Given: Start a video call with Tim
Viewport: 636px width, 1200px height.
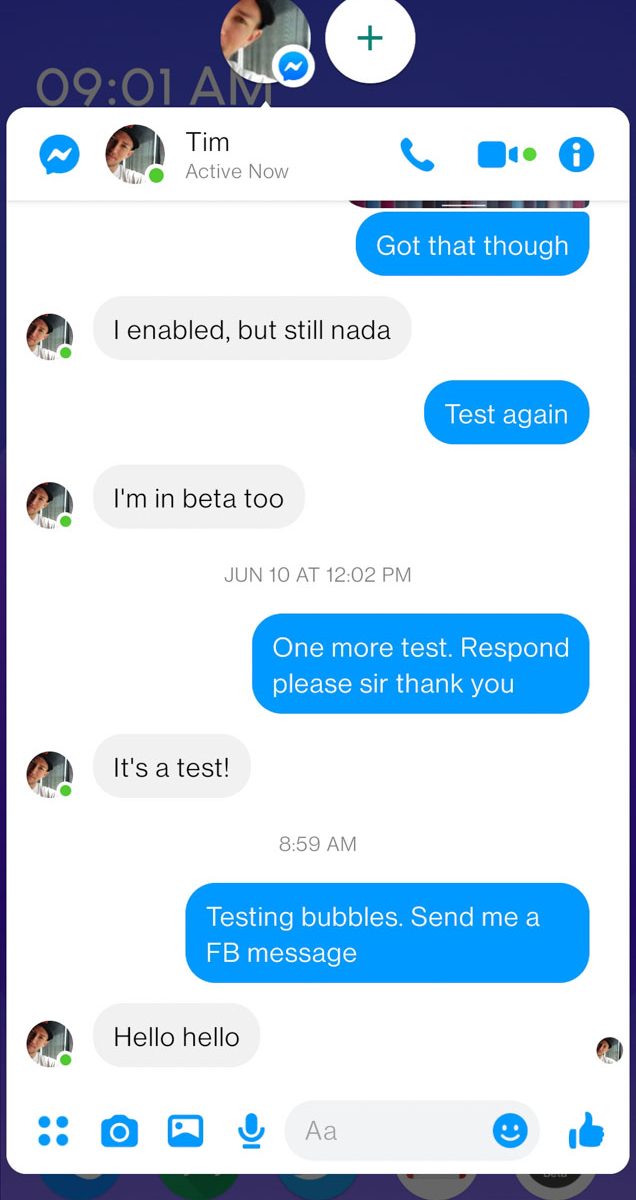Looking at the screenshot, I should point(497,155).
